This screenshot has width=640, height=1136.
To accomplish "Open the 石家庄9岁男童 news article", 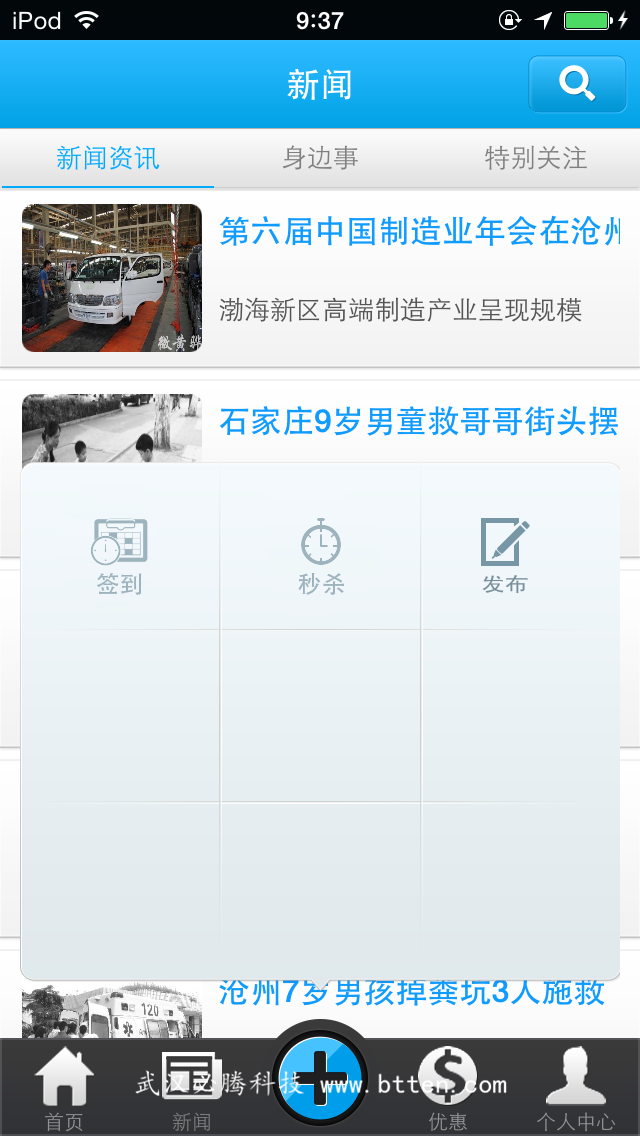I will [418, 421].
